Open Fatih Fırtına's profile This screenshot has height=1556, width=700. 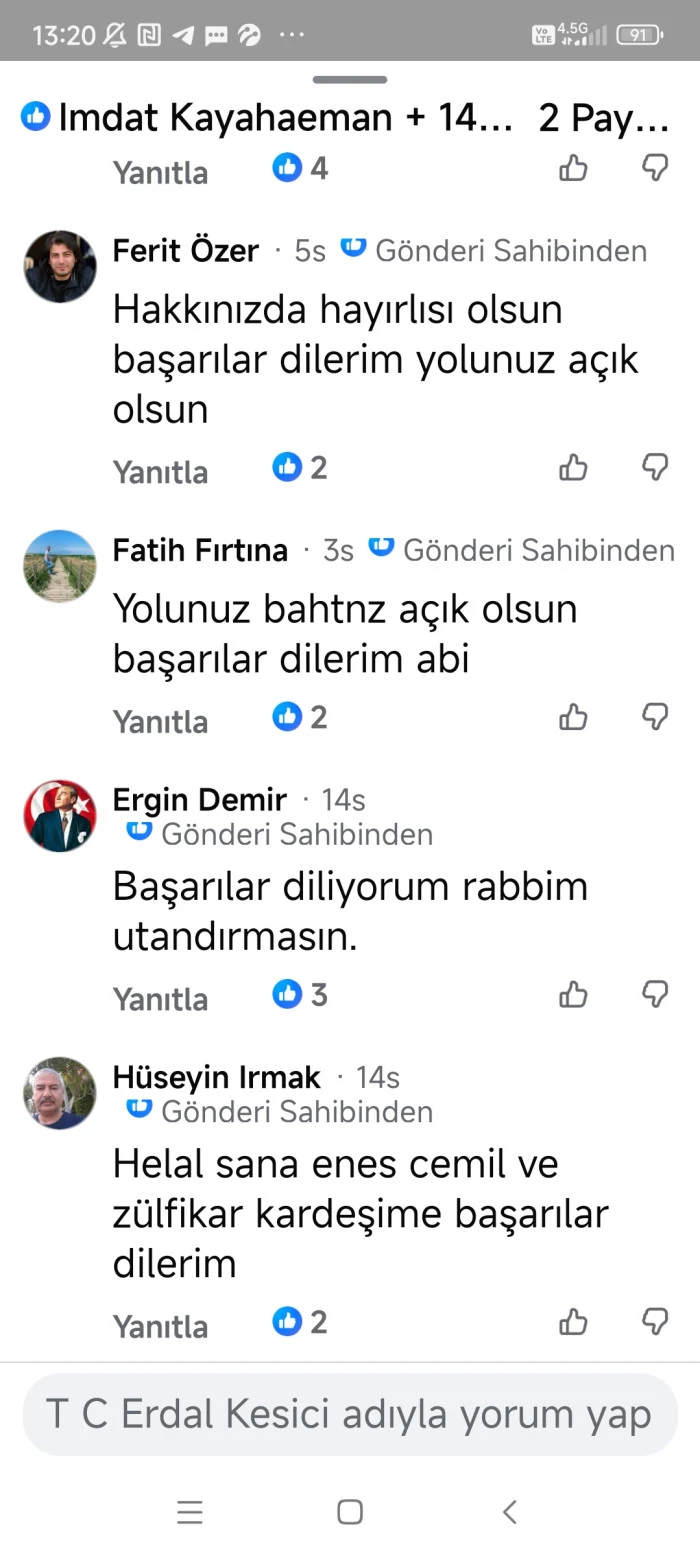pyautogui.click(x=200, y=550)
